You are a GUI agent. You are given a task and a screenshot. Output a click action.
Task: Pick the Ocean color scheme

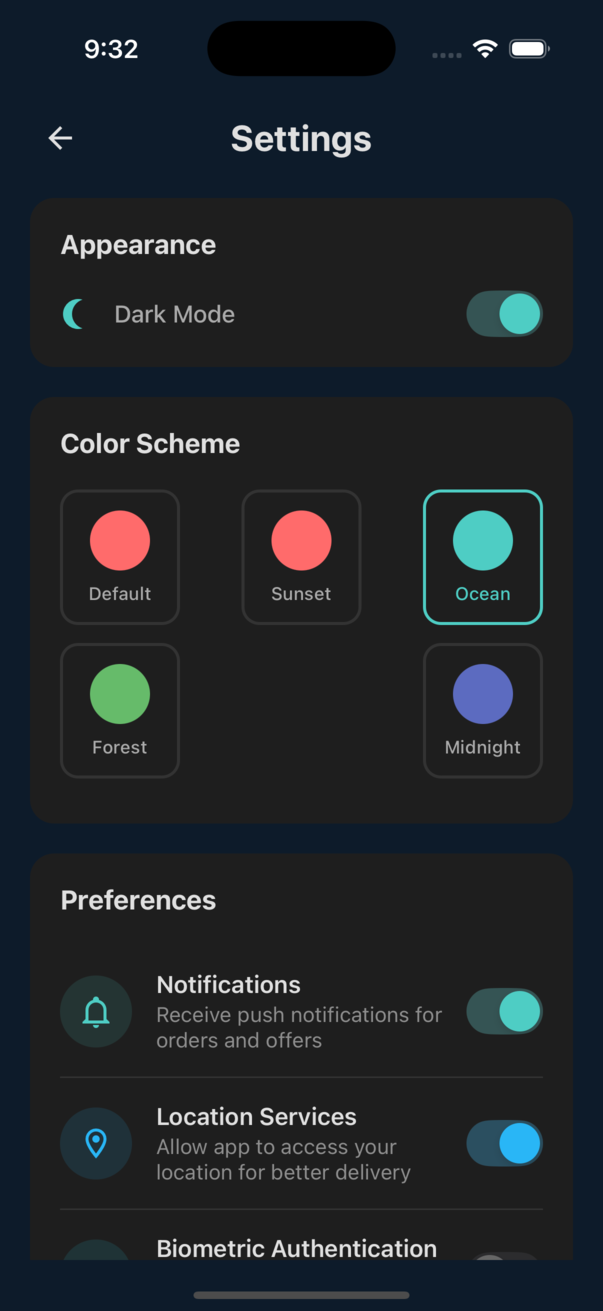click(x=483, y=557)
